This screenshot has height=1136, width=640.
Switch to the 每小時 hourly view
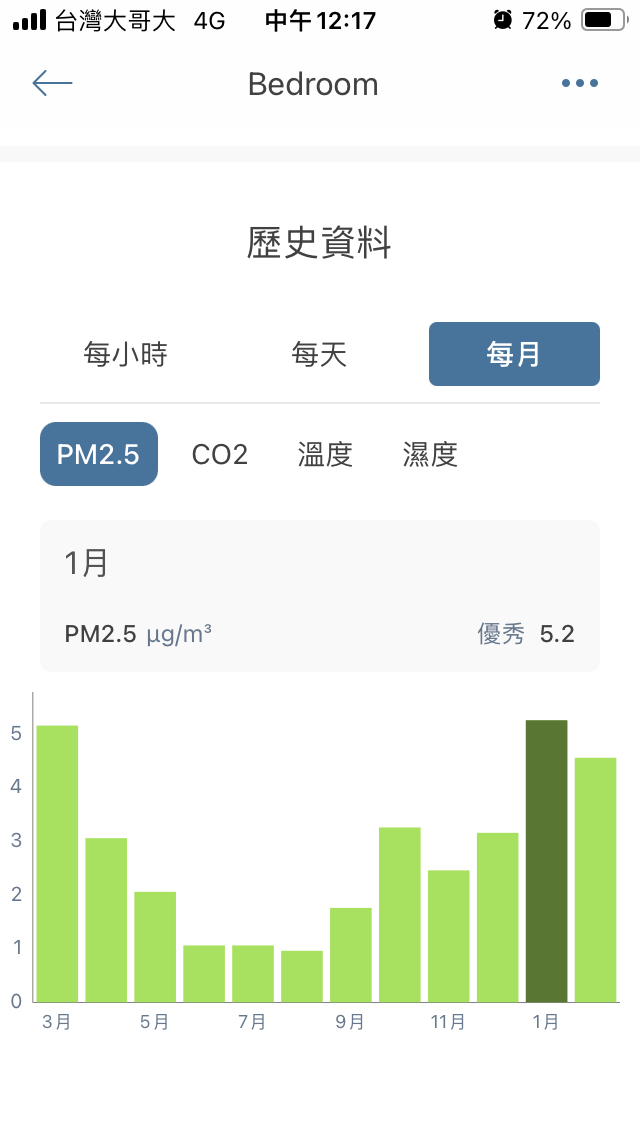(x=125, y=354)
